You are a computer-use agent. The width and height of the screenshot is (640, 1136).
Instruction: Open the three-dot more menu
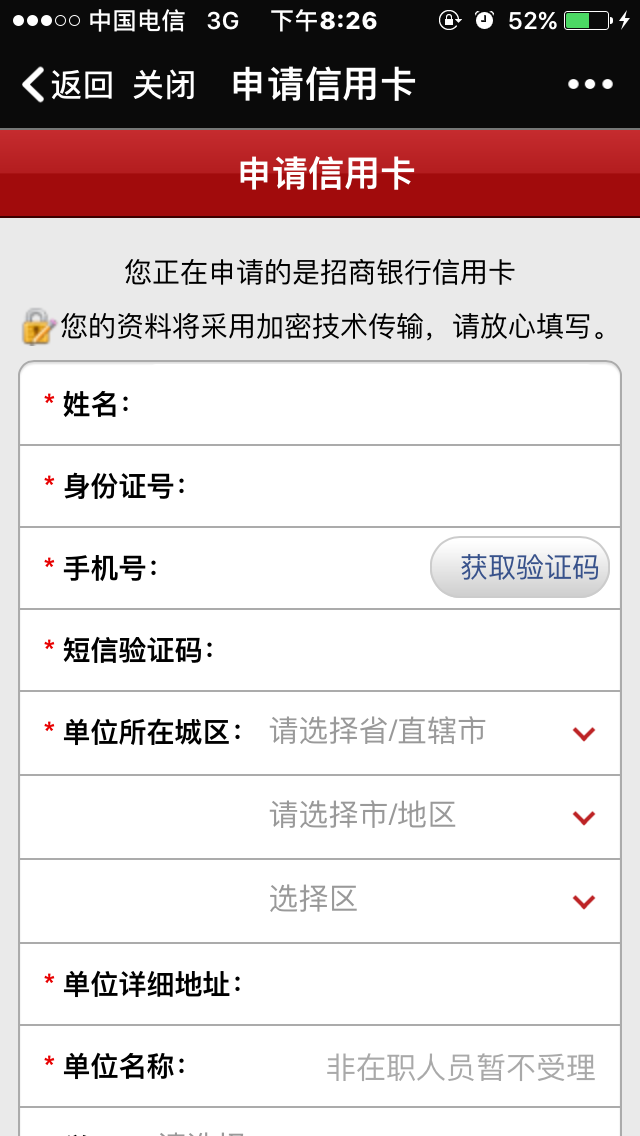[590, 85]
